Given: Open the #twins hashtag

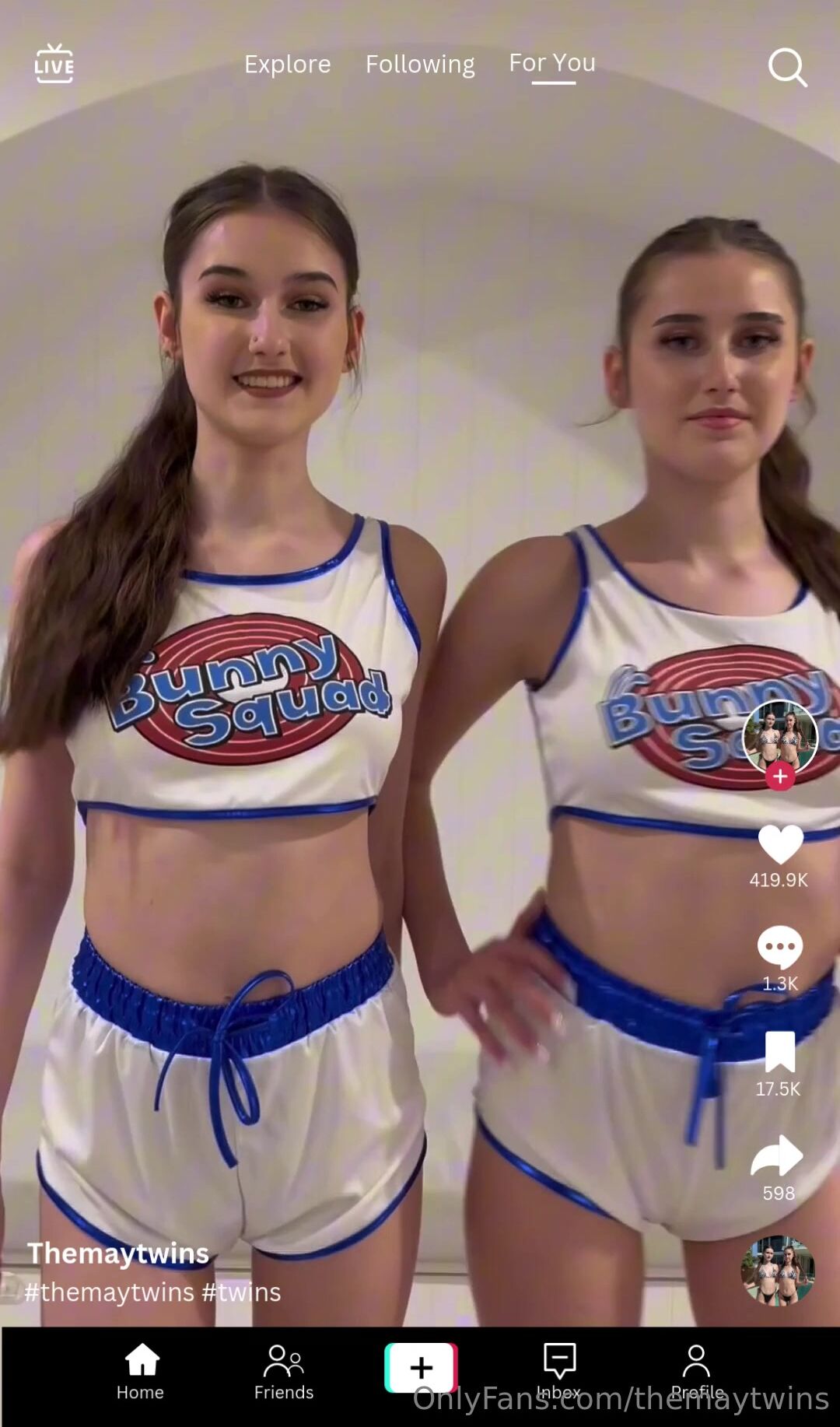Looking at the screenshot, I should [241, 1292].
